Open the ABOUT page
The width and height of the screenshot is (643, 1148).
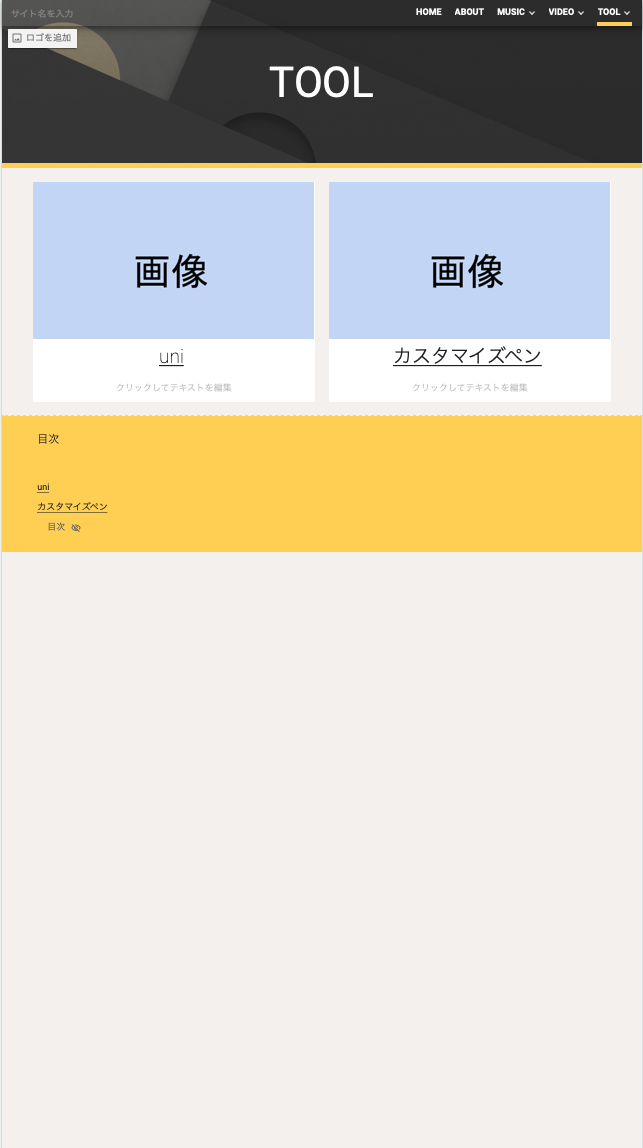point(469,12)
